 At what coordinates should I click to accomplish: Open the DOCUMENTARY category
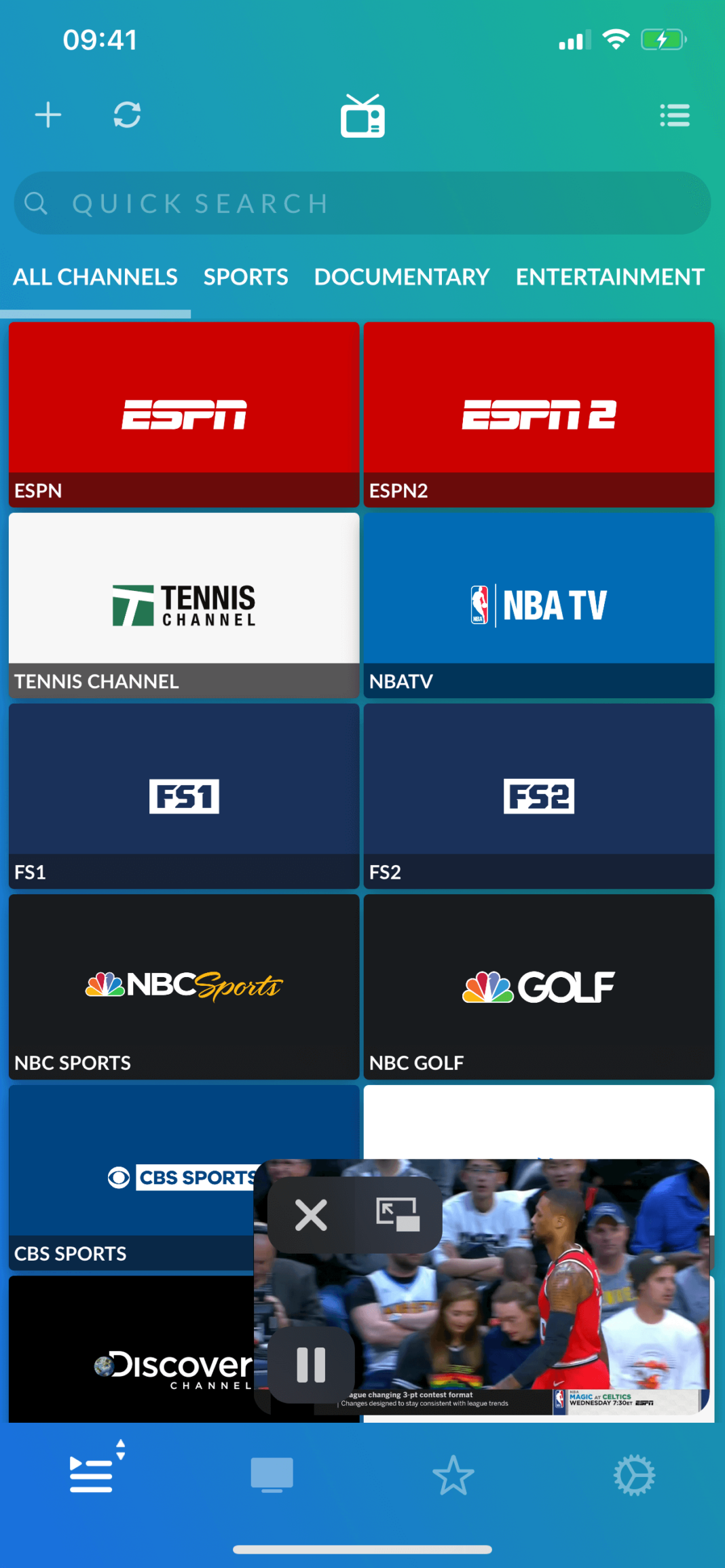[403, 277]
